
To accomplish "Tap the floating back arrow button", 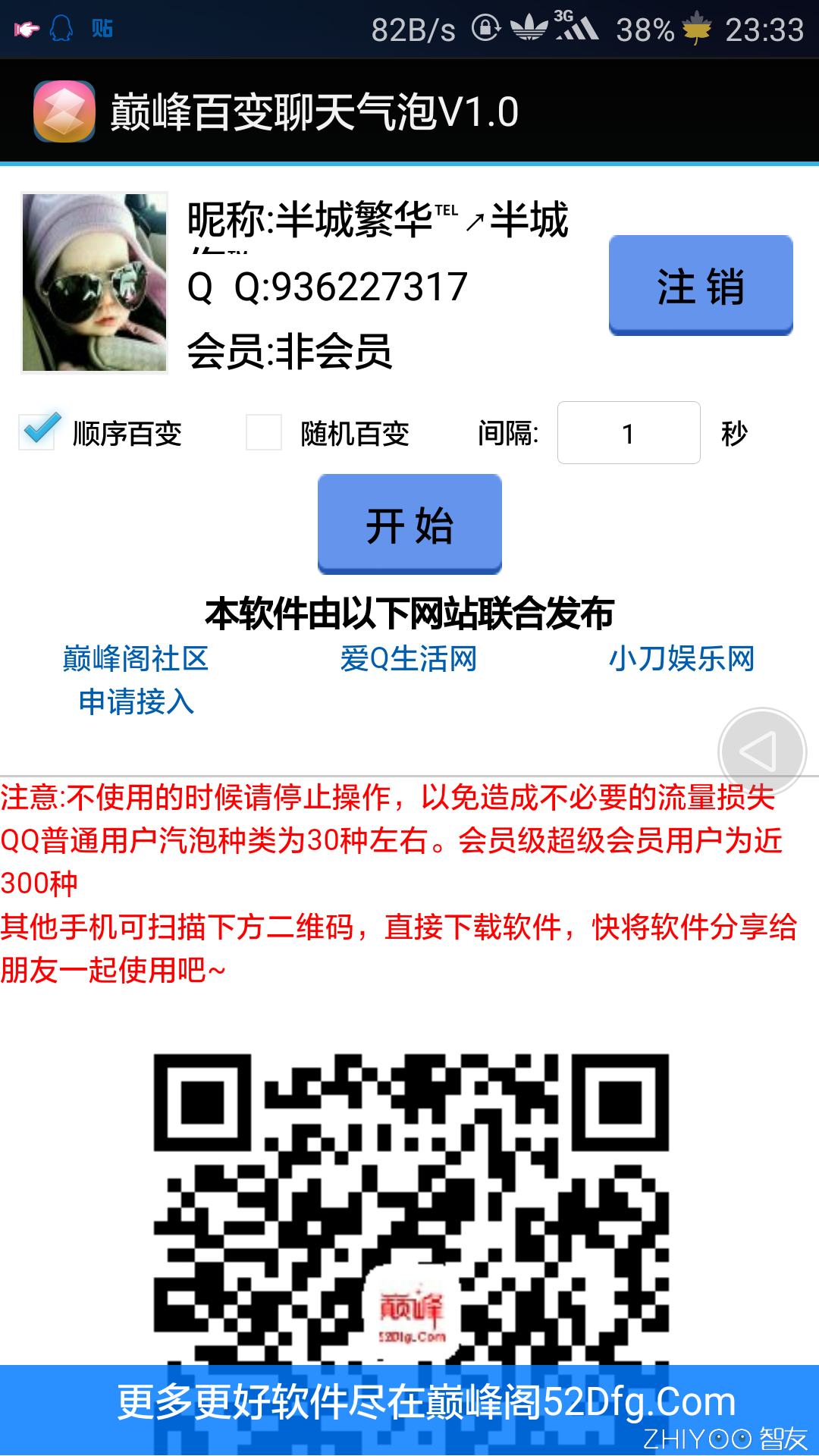I will [761, 752].
